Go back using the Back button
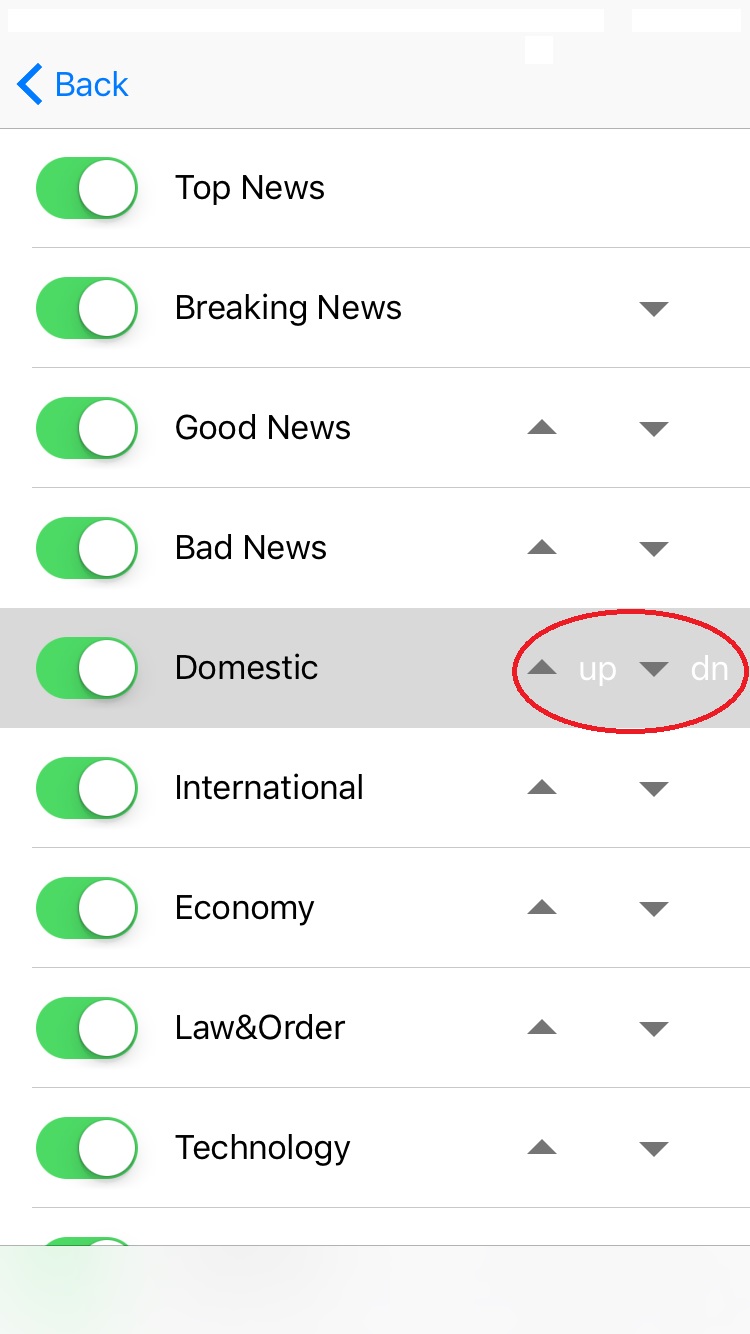 click(x=73, y=84)
